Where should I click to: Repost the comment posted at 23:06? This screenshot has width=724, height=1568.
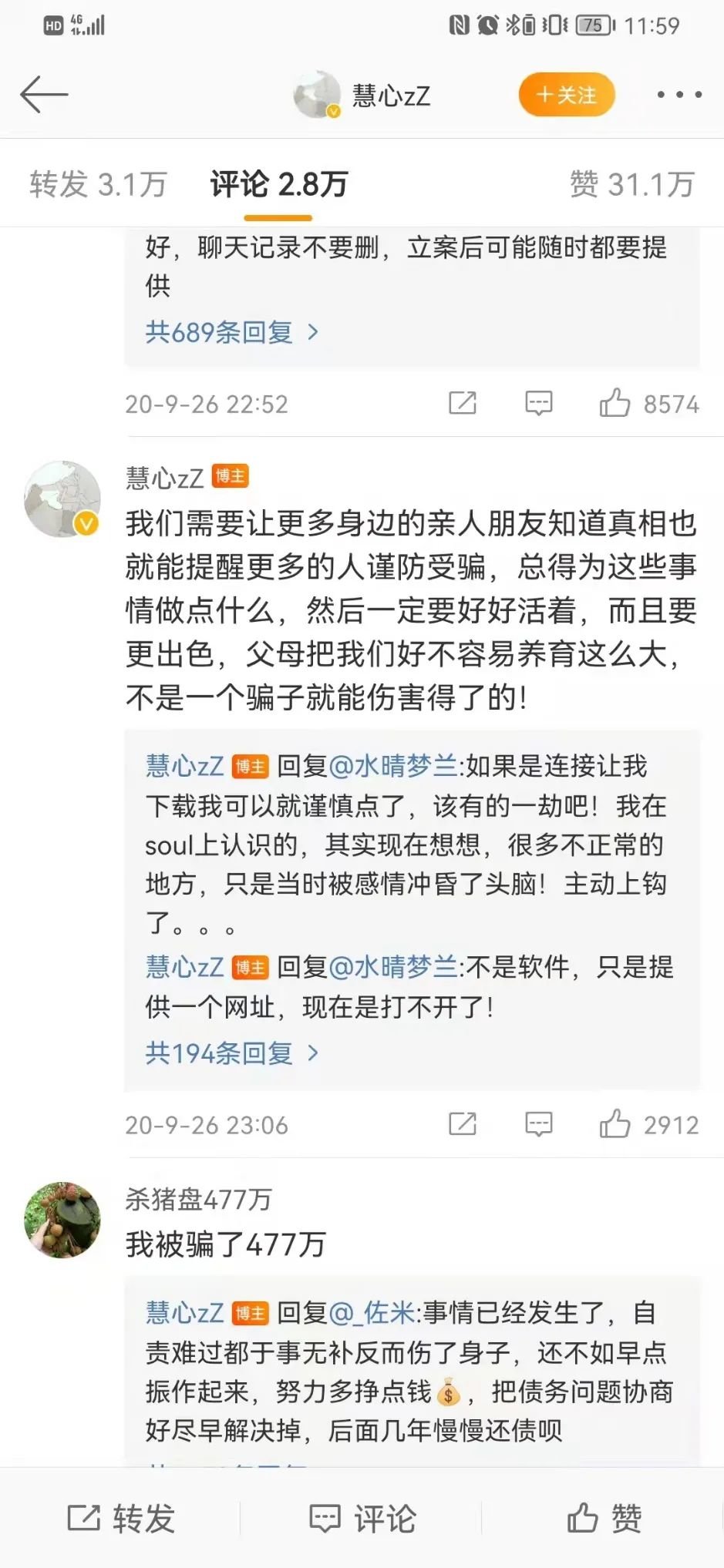point(463,1124)
